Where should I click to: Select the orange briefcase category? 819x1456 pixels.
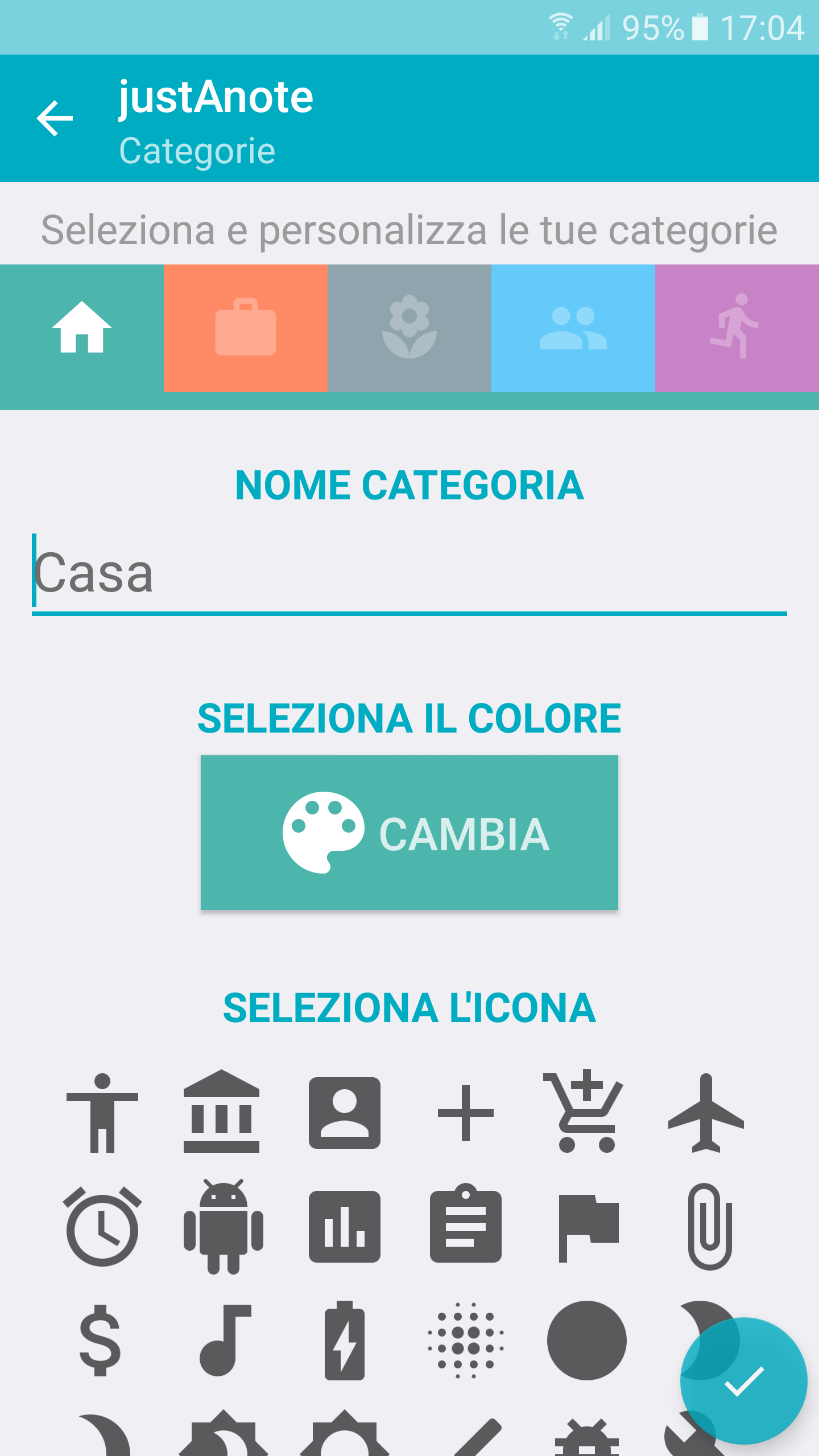coord(246,328)
